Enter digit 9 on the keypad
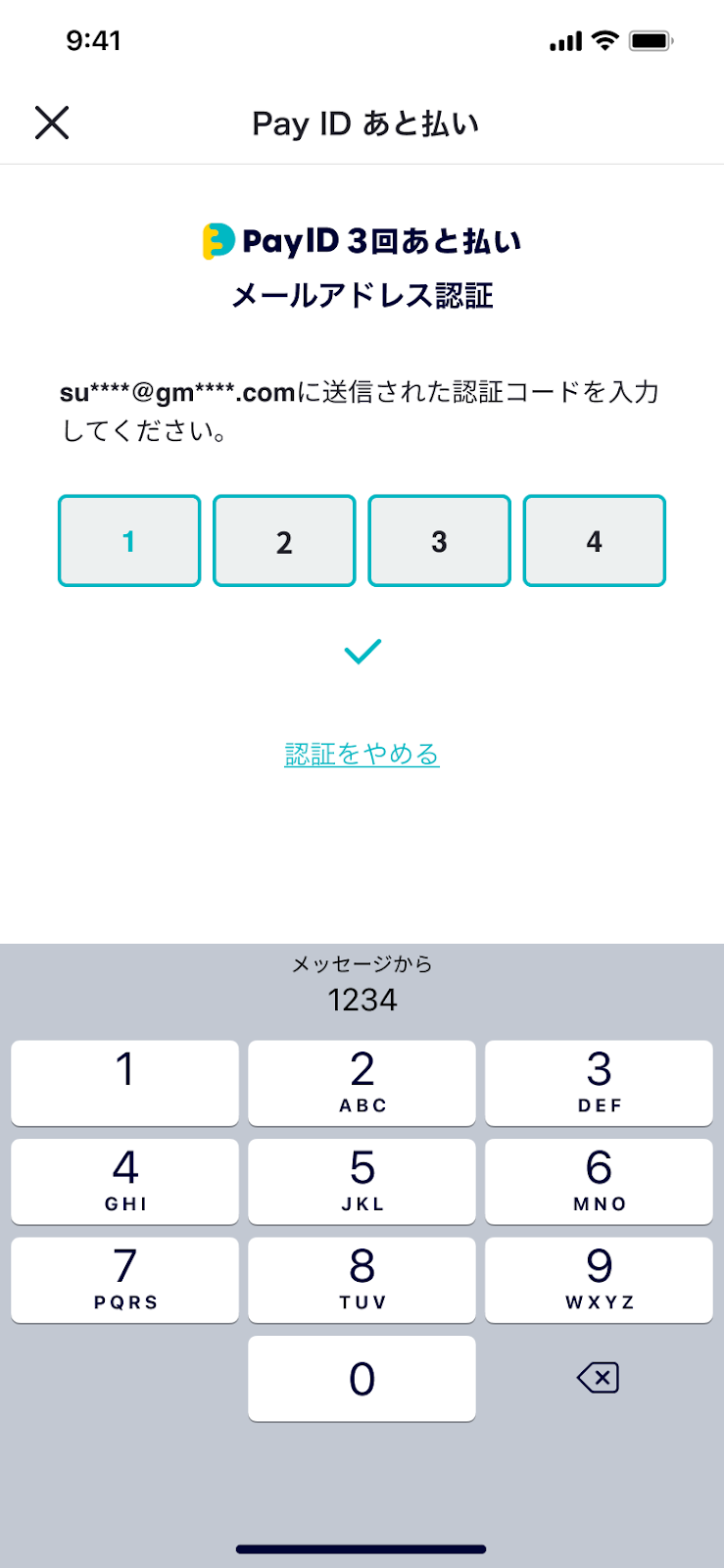This screenshot has width=724, height=1568. (599, 1280)
